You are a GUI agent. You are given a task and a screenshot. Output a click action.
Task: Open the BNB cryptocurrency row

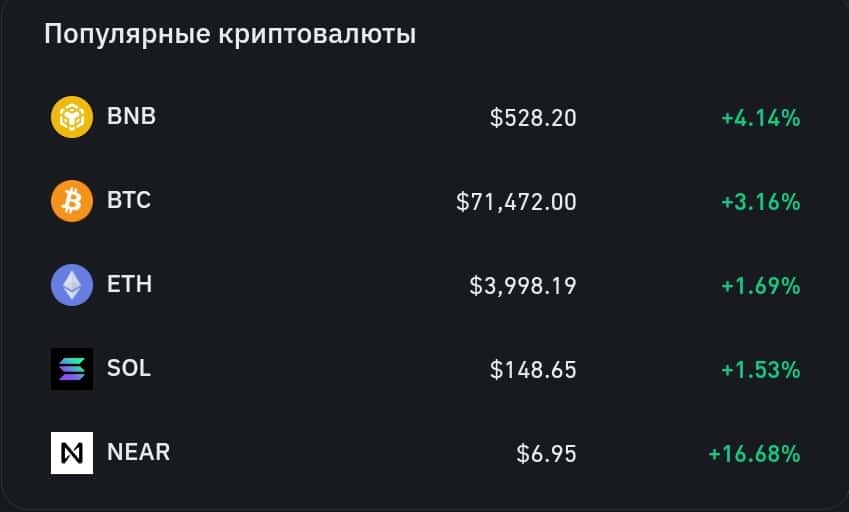130,116
